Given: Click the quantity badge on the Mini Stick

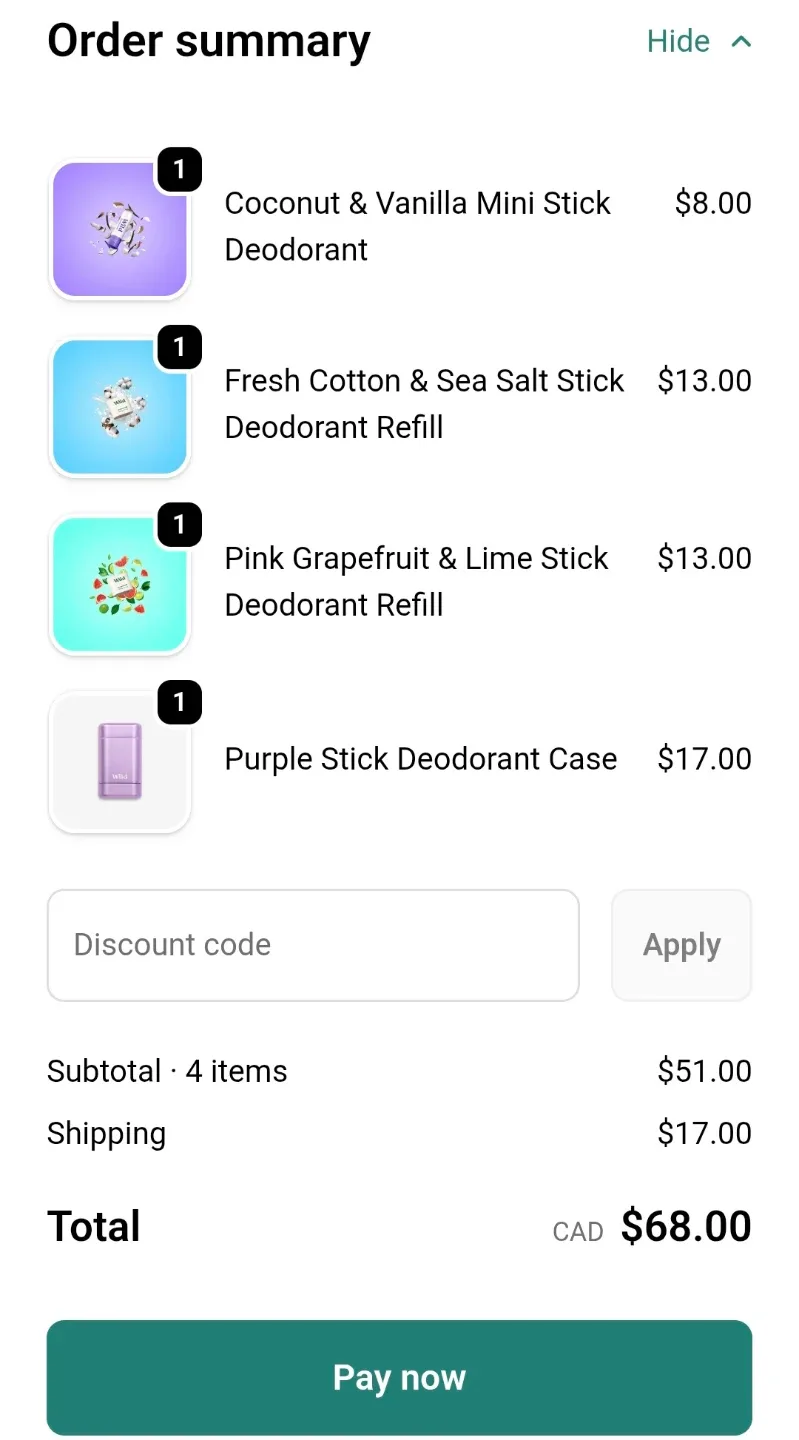Looking at the screenshot, I should [x=179, y=169].
